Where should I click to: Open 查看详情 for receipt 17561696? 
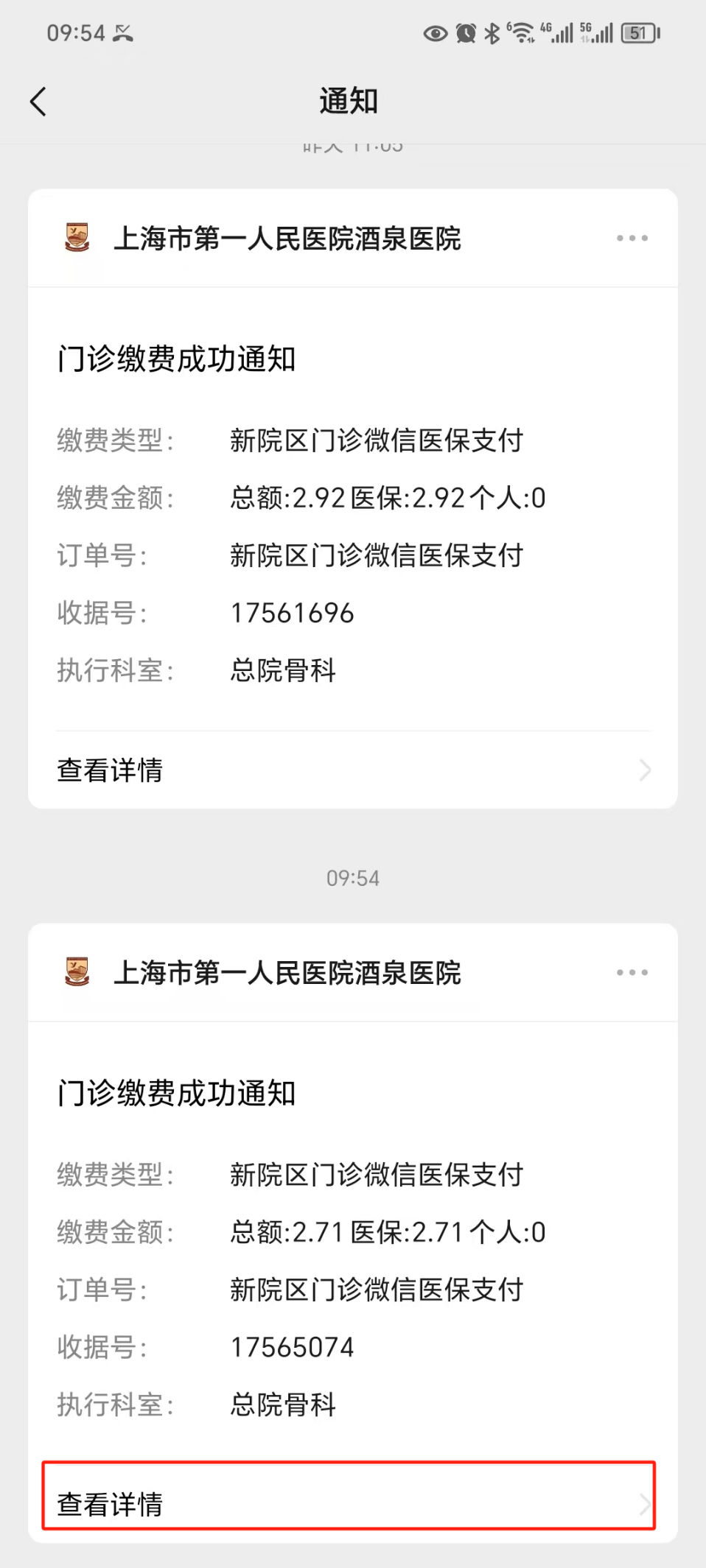pos(353,770)
